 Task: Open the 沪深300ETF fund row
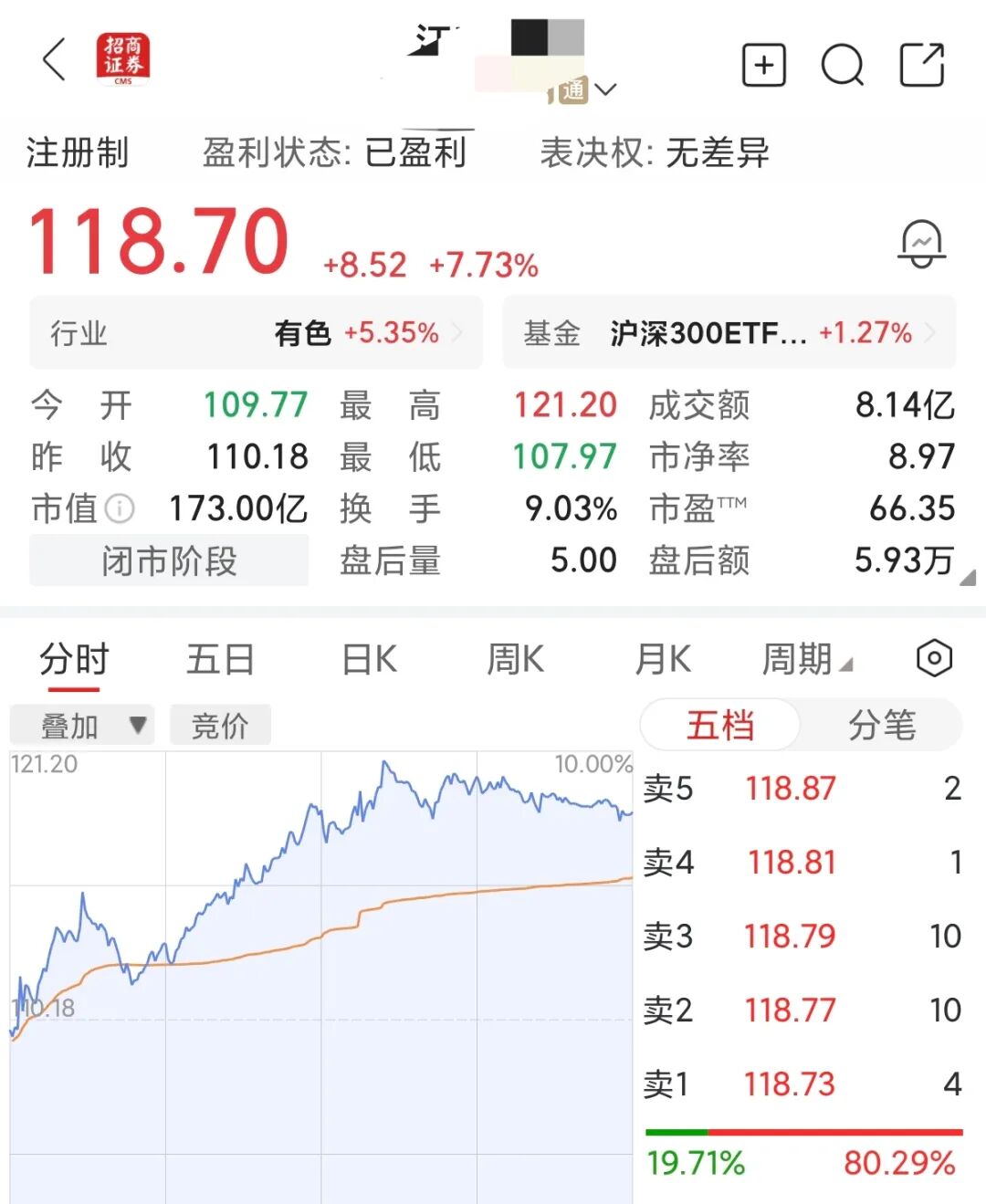coord(729,333)
